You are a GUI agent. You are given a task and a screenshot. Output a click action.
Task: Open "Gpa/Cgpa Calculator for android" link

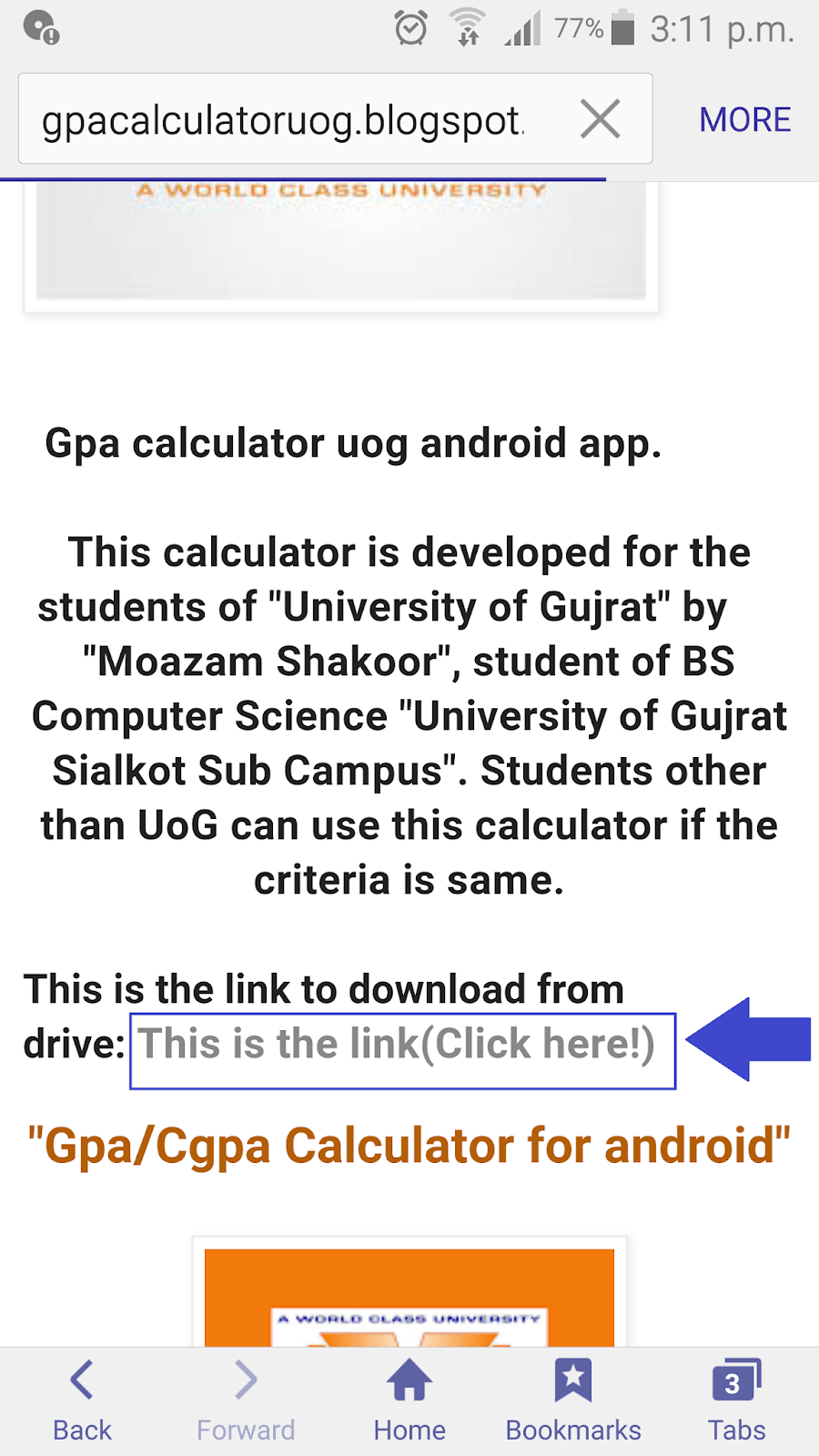(x=409, y=1146)
